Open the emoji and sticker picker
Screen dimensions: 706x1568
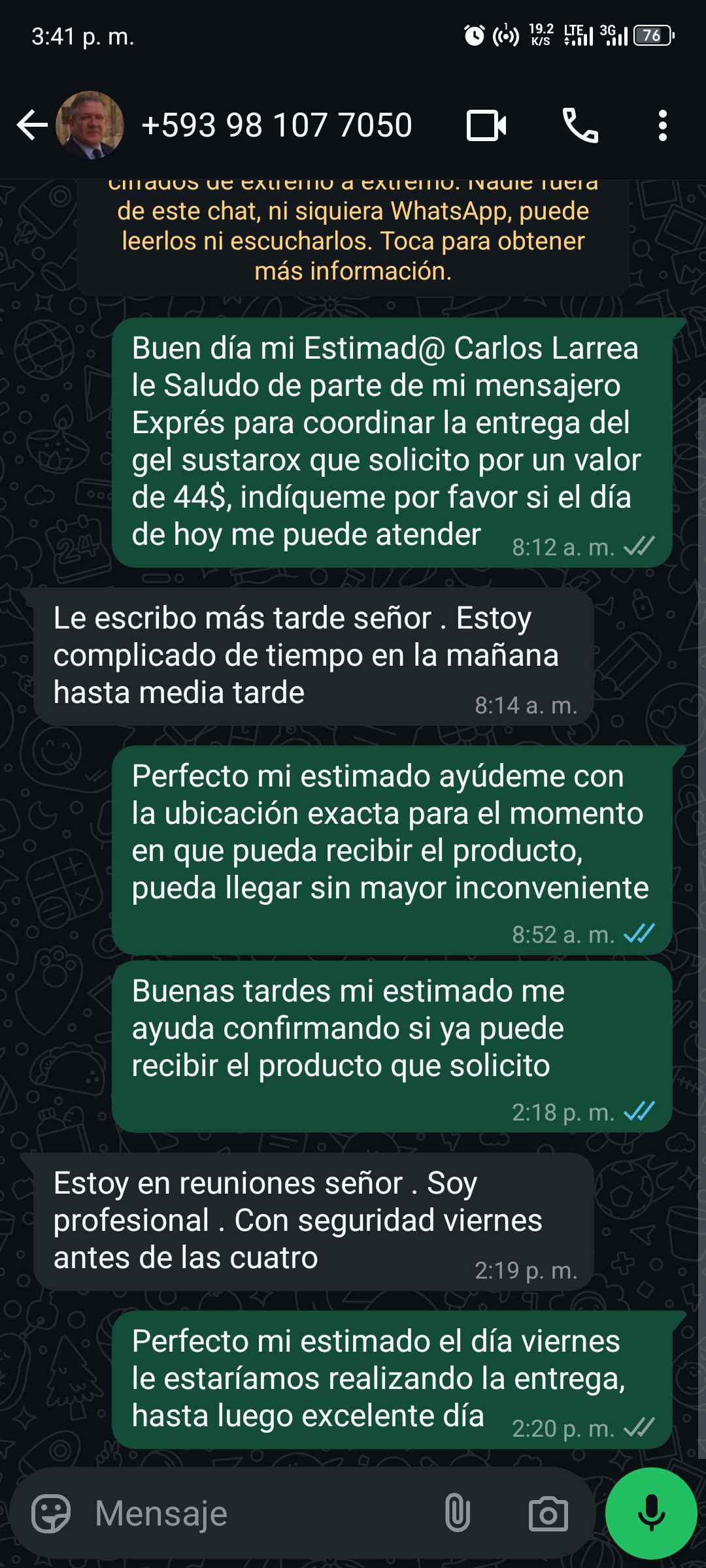click(x=51, y=1513)
